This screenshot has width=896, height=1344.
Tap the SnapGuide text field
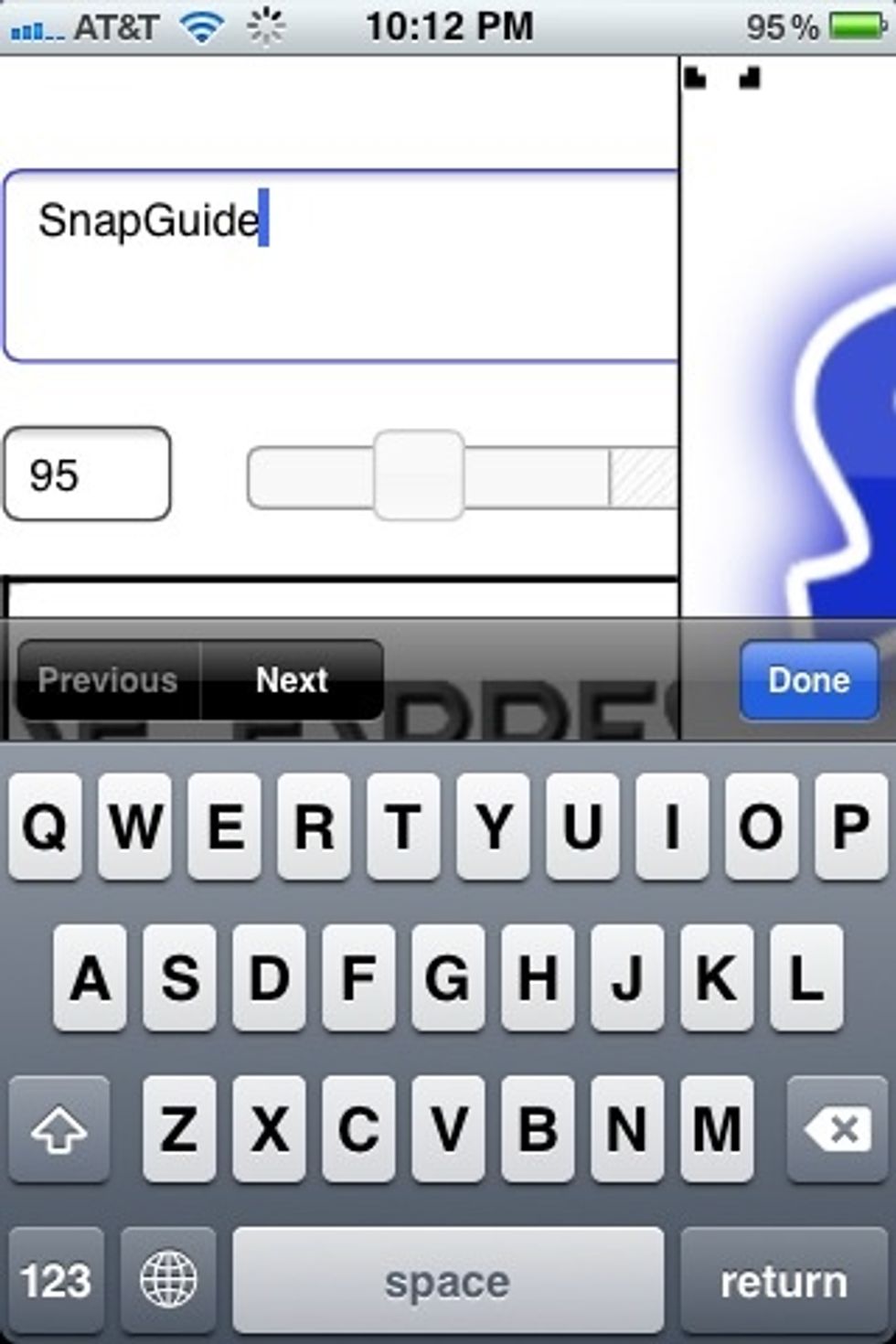click(338, 265)
